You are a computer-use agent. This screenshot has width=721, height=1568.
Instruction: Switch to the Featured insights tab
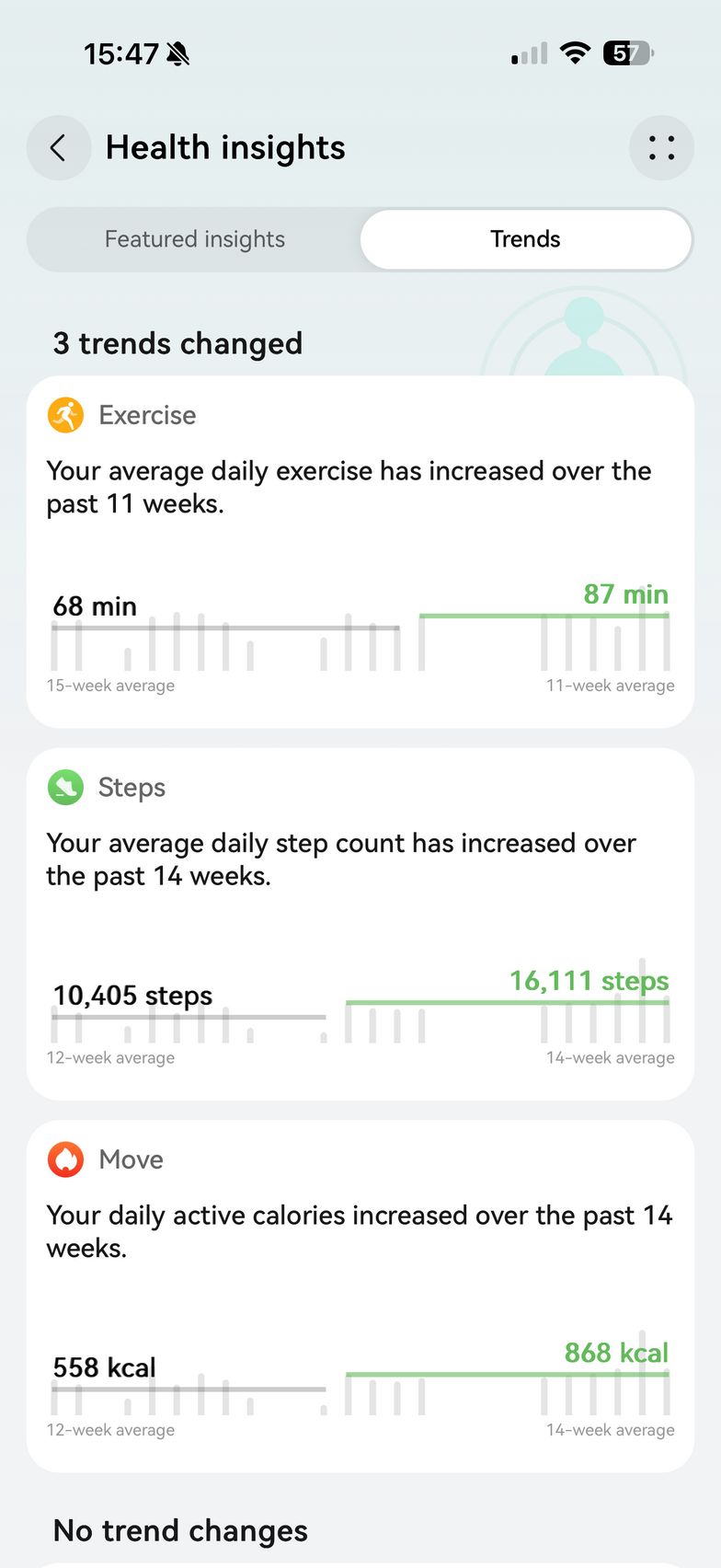(195, 239)
